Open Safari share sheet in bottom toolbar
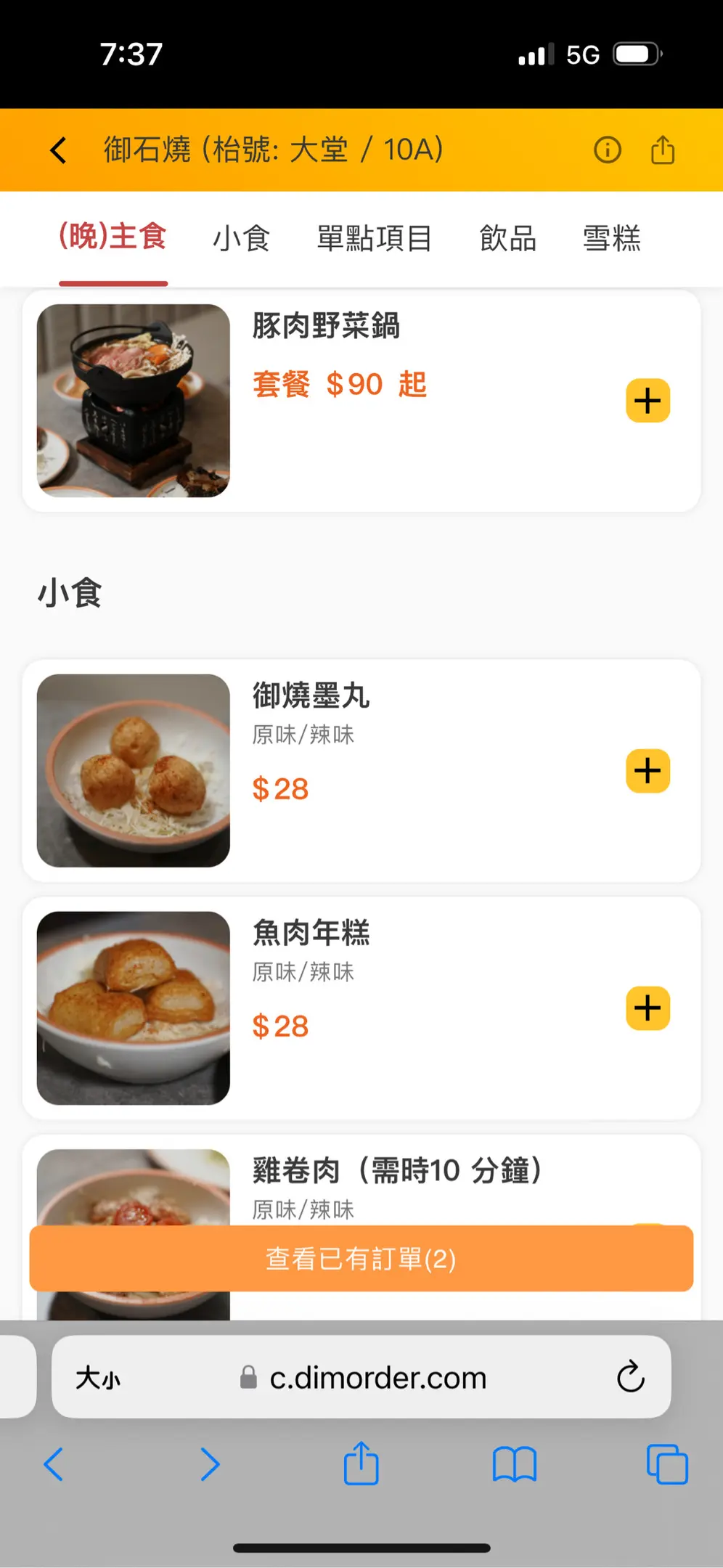The width and height of the screenshot is (723, 1568). 361,1463
